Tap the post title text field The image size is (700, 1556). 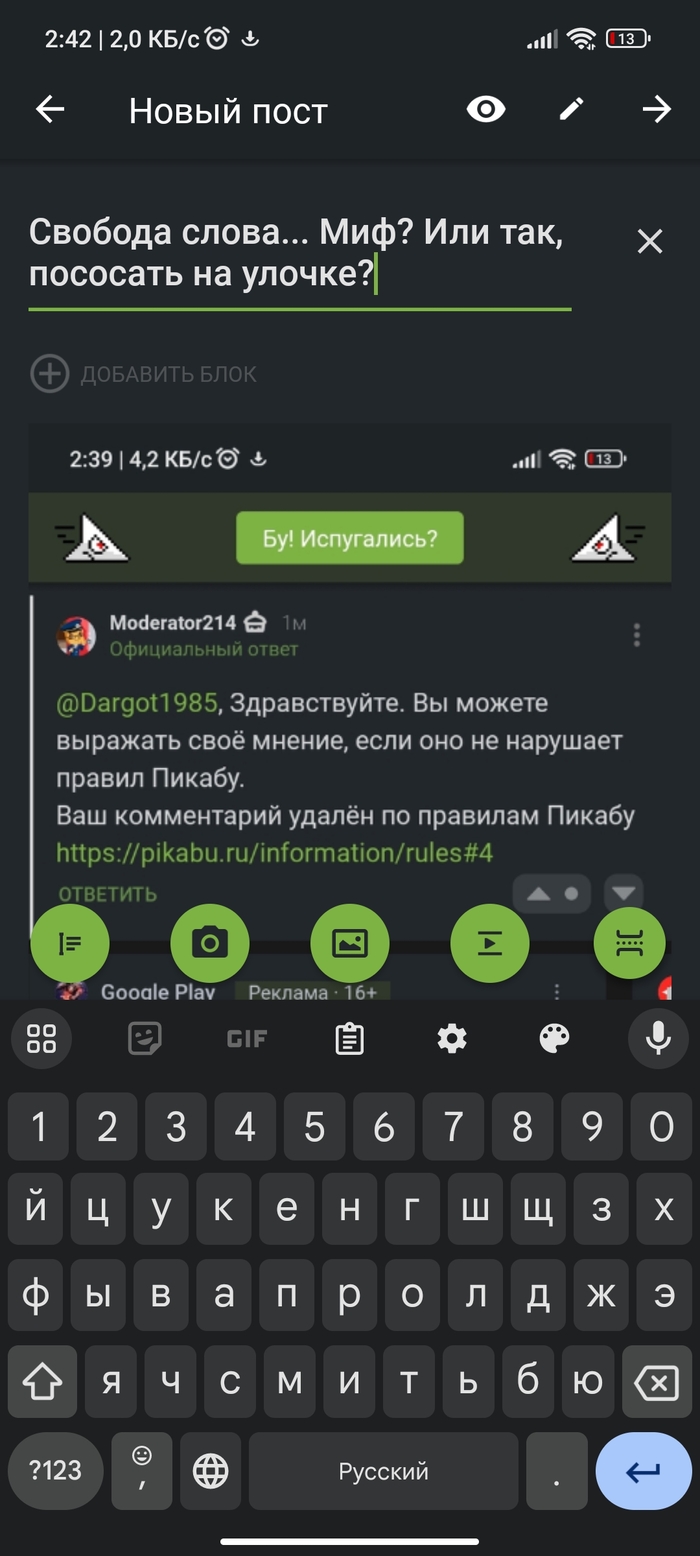[300, 253]
